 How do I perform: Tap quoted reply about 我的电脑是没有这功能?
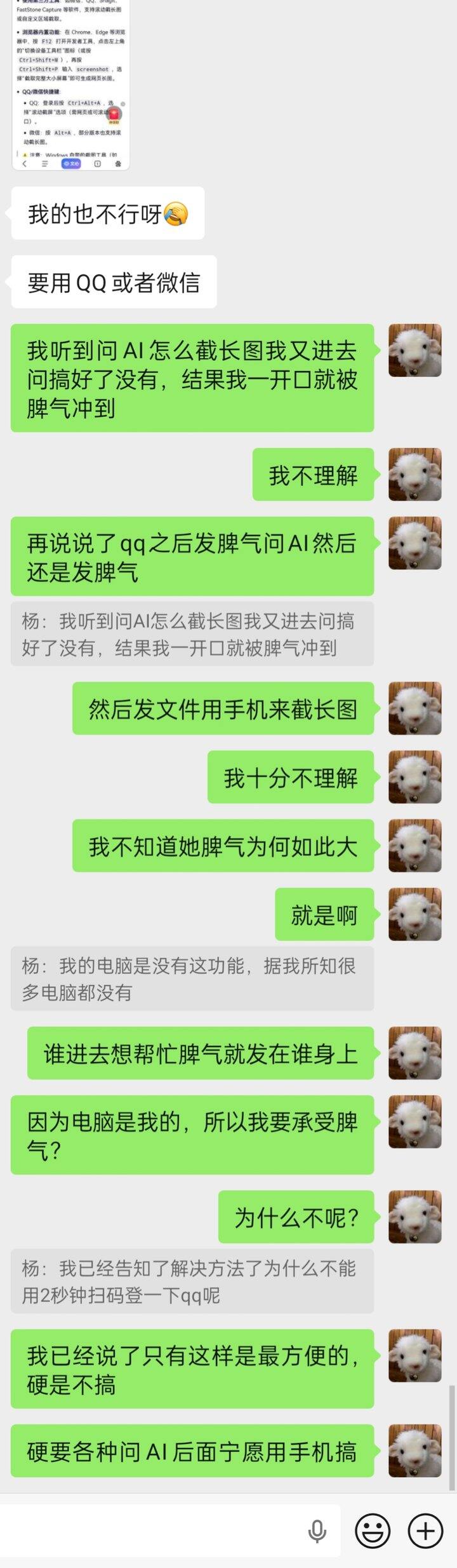coord(192,978)
